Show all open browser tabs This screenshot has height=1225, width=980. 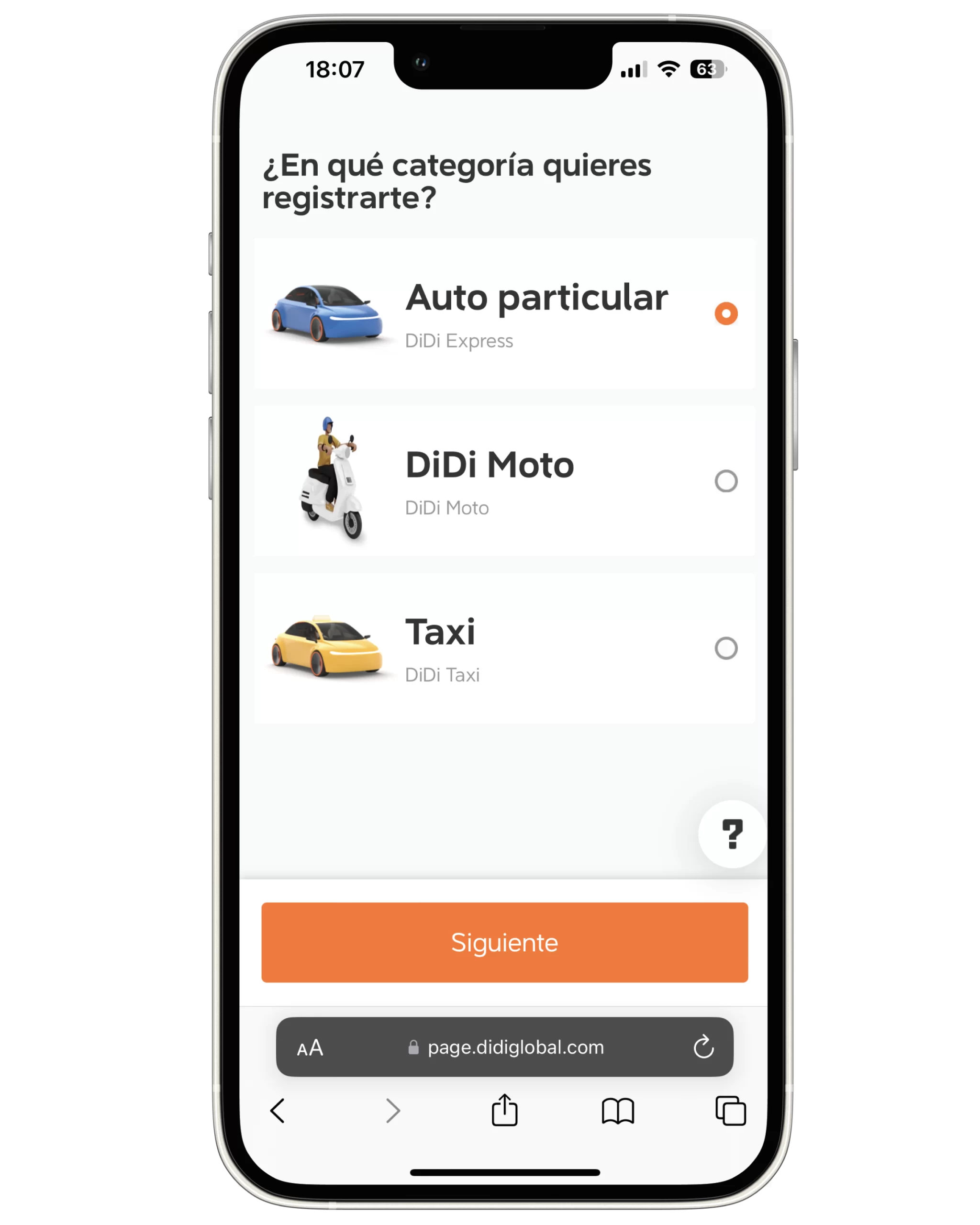coord(730,1110)
